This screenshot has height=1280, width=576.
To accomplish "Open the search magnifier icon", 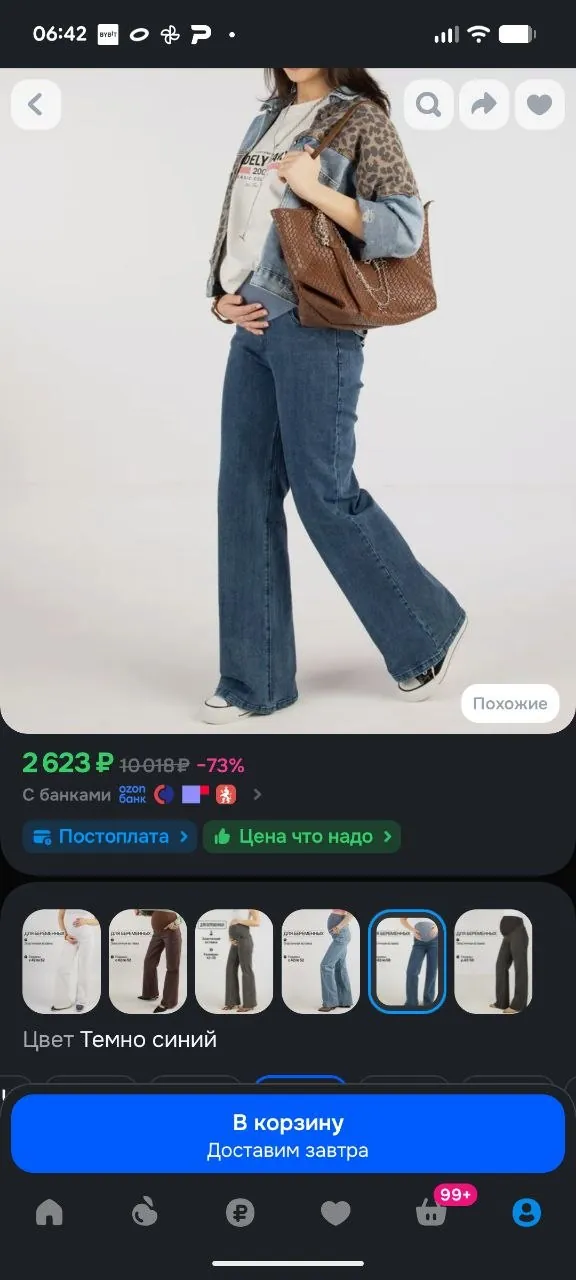I will point(428,104).
